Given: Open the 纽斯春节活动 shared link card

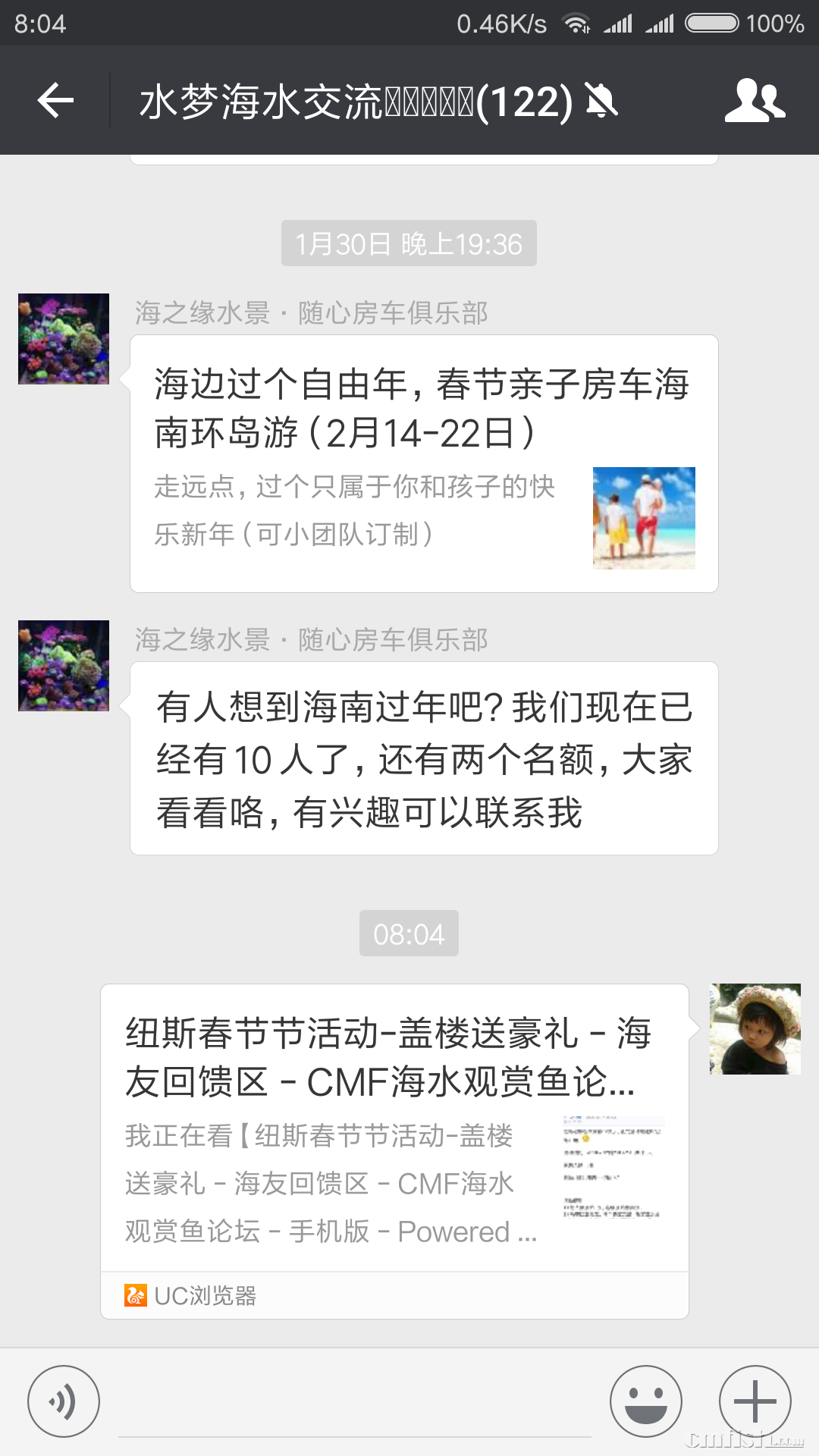Looking at the screenshot, I should click(394, 1130).
